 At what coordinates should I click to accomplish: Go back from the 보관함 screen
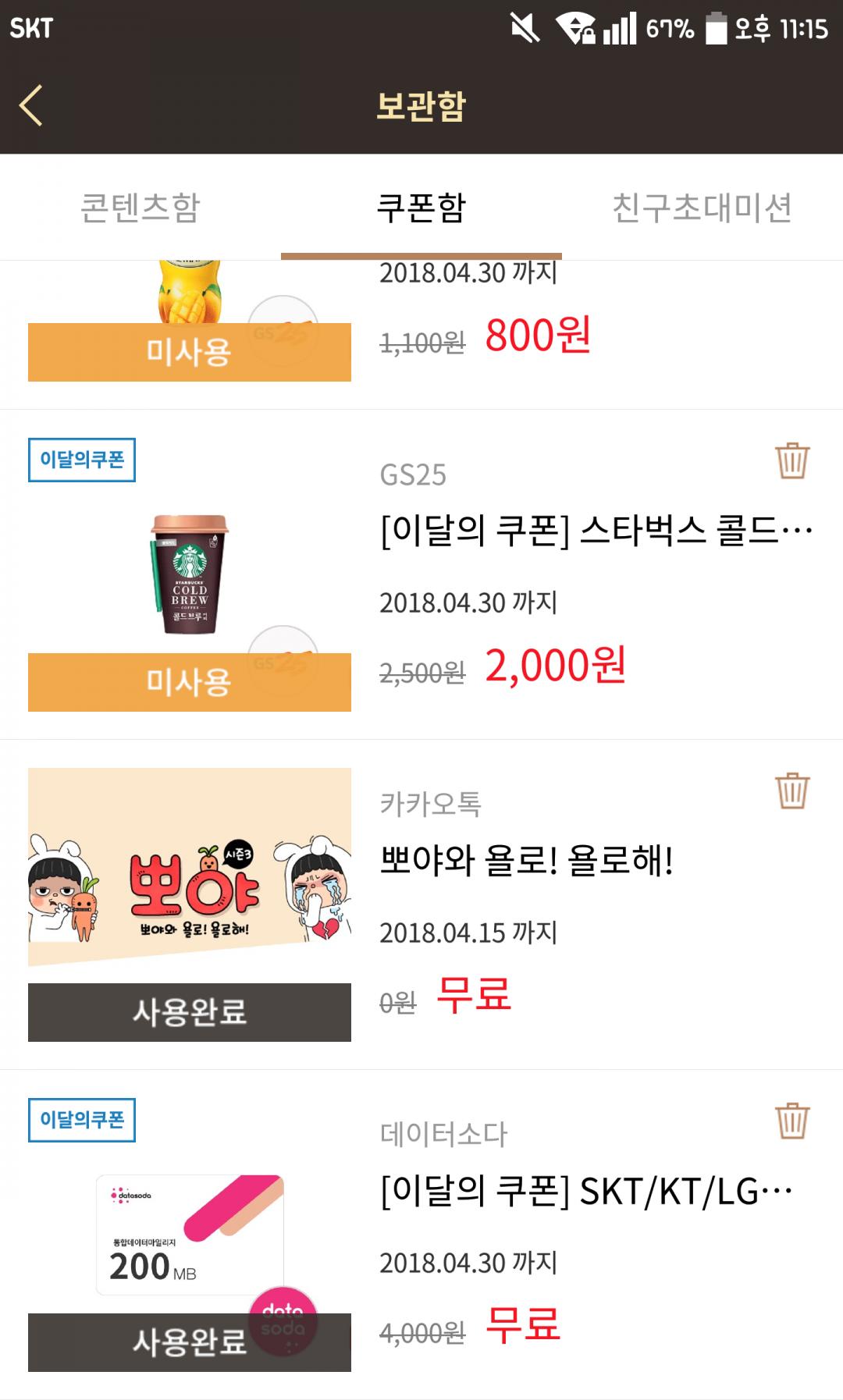click(31, 106)
